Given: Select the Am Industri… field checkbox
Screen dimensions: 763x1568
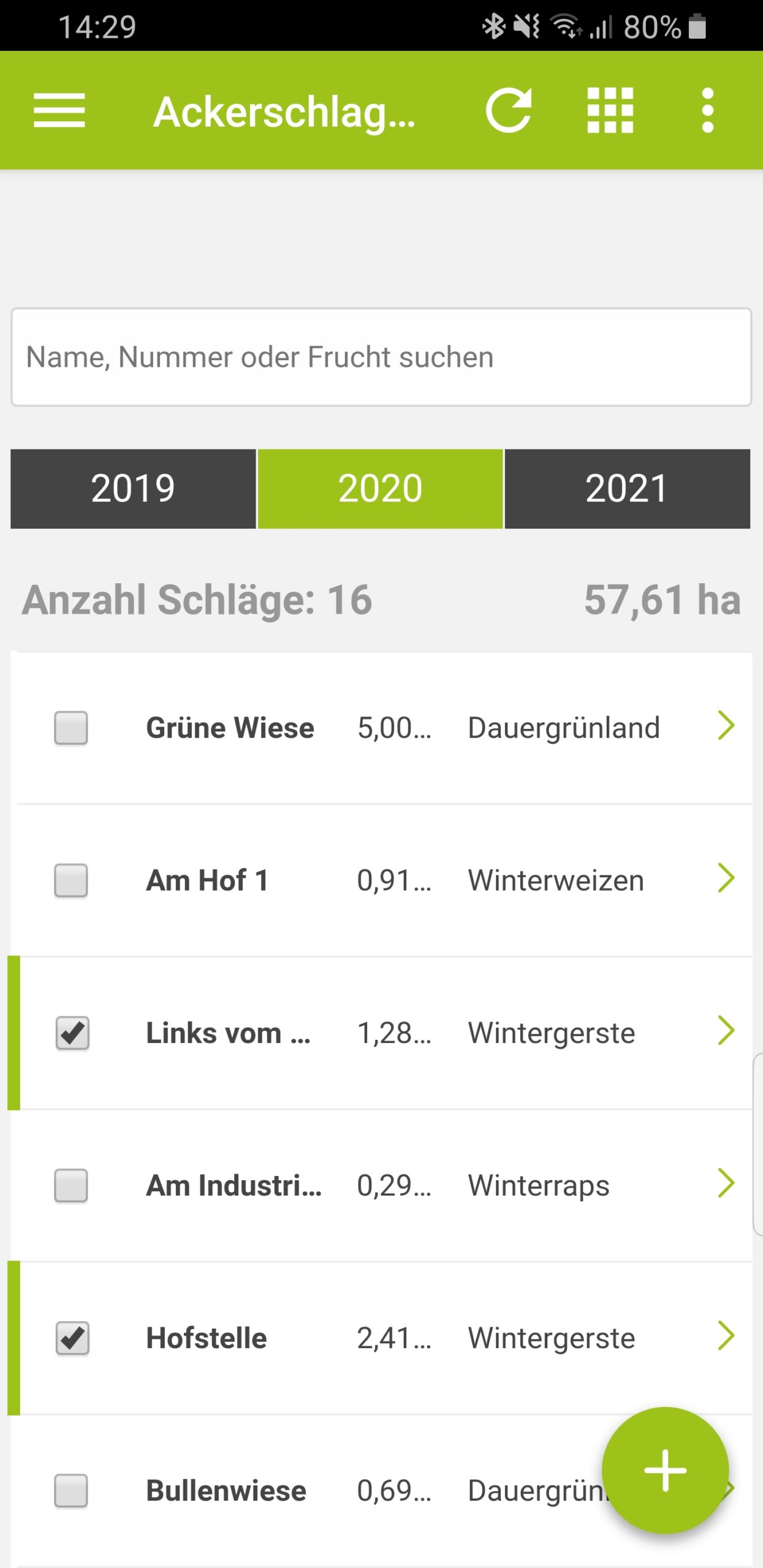Looking at the screenshot, I should click(71, 1185).
